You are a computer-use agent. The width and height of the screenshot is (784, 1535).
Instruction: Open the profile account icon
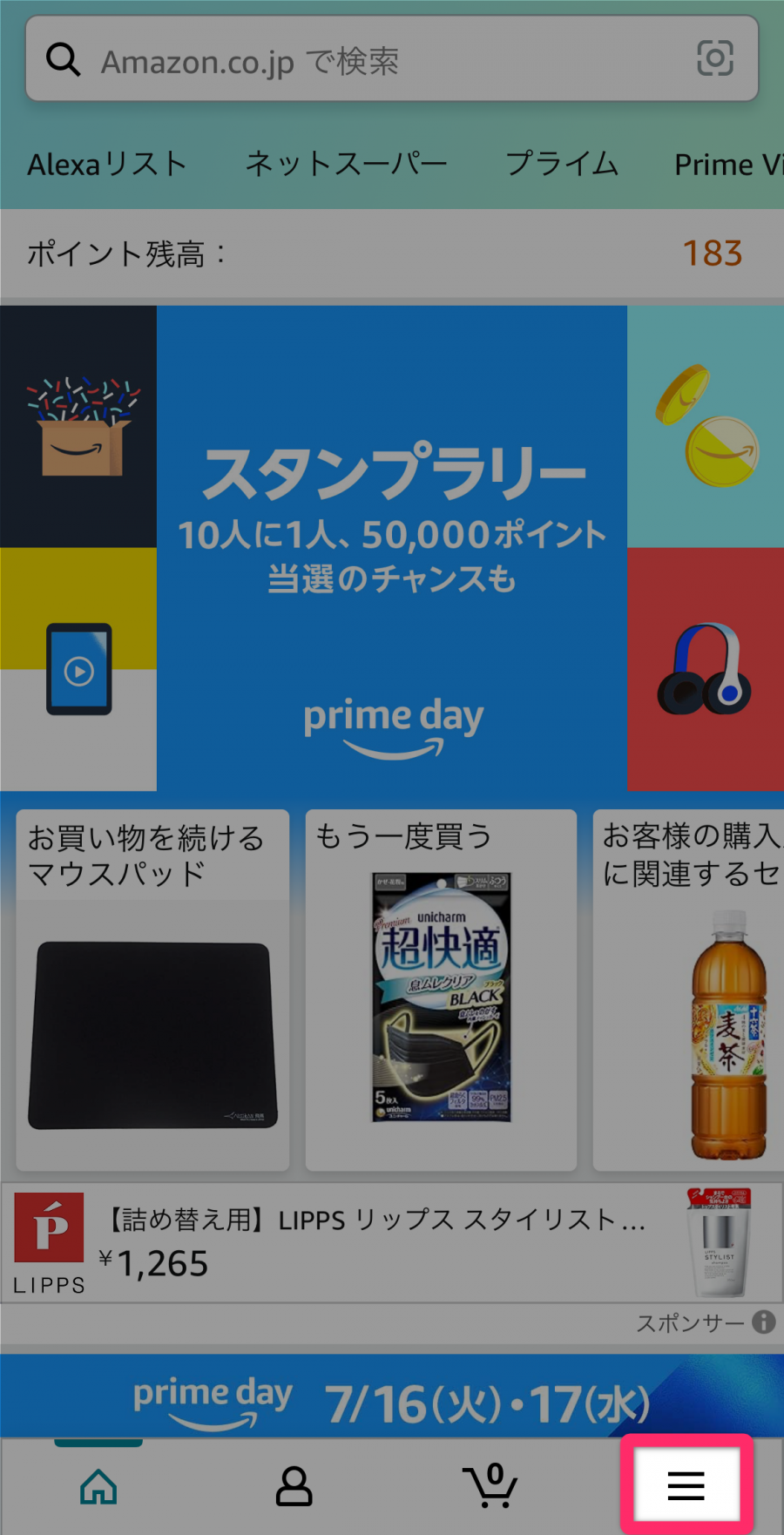click(294, 1485)
